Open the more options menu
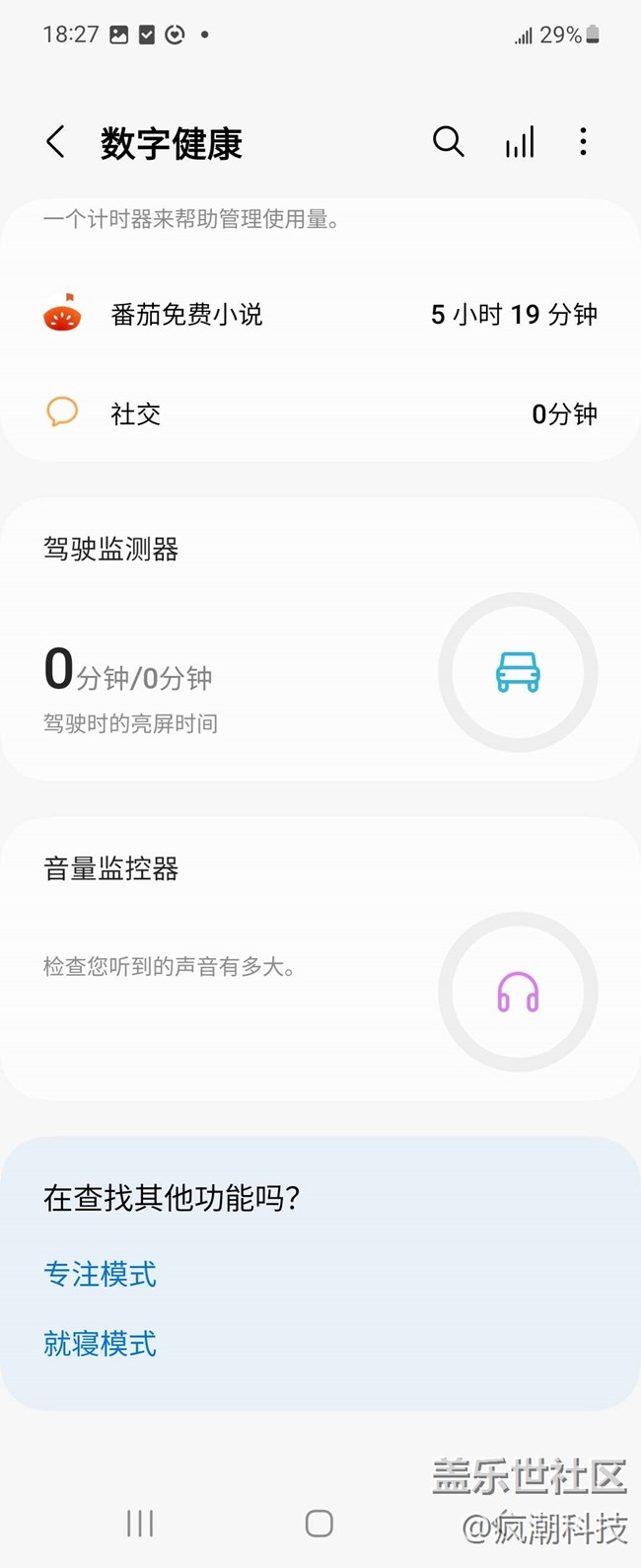Image resolution: width=641 pixels, height=1568 pixels. 583,142
